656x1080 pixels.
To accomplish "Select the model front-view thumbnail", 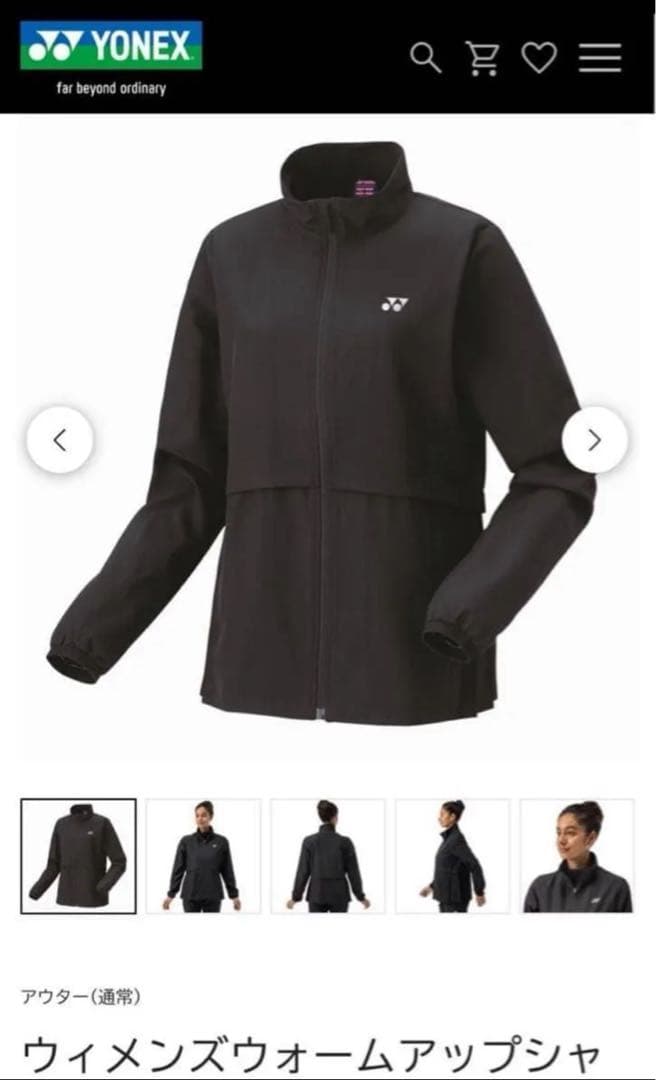I will point(204,856).
